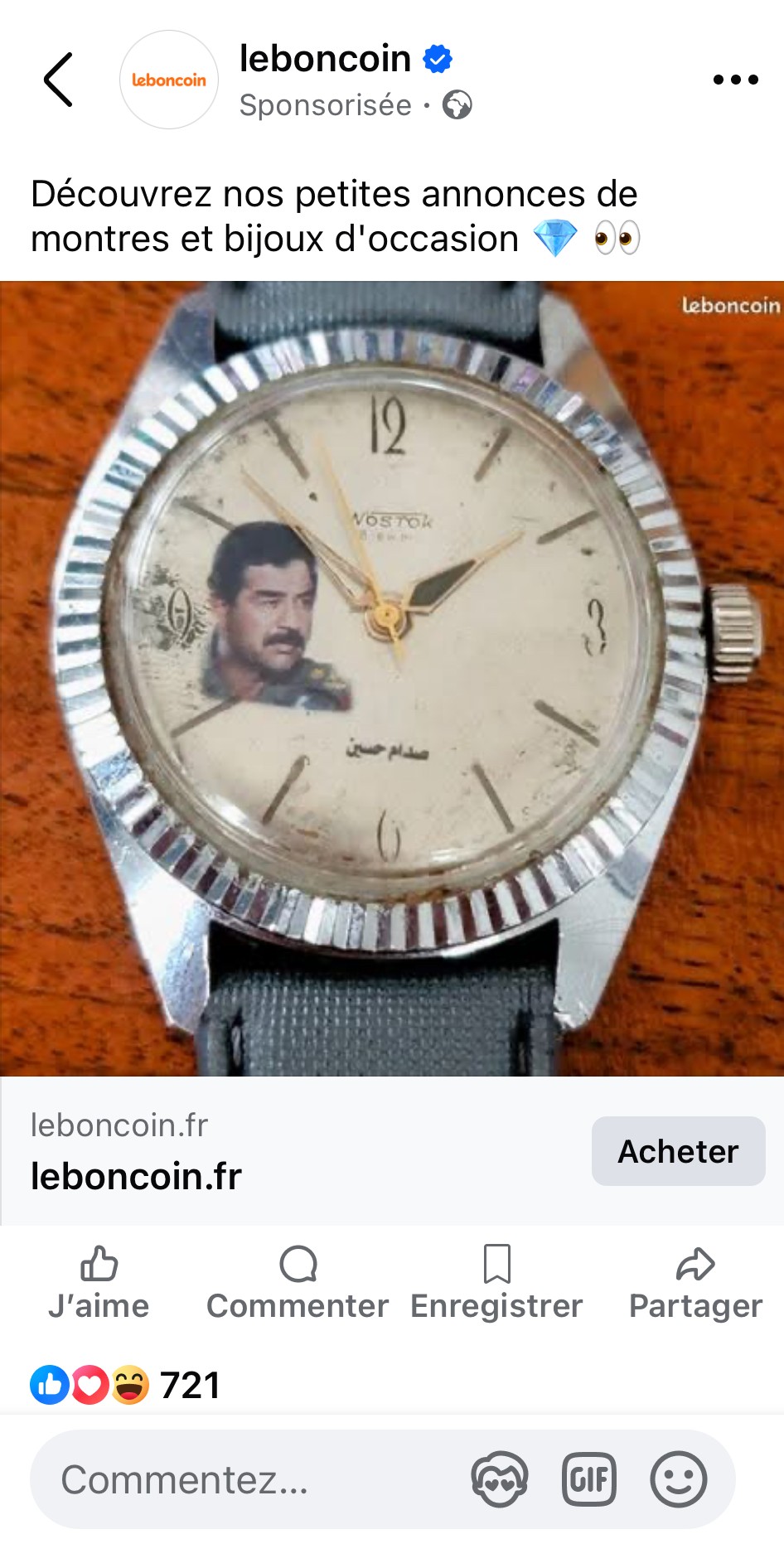Open the three-dot overflow menu

click(x=735, y=80)
